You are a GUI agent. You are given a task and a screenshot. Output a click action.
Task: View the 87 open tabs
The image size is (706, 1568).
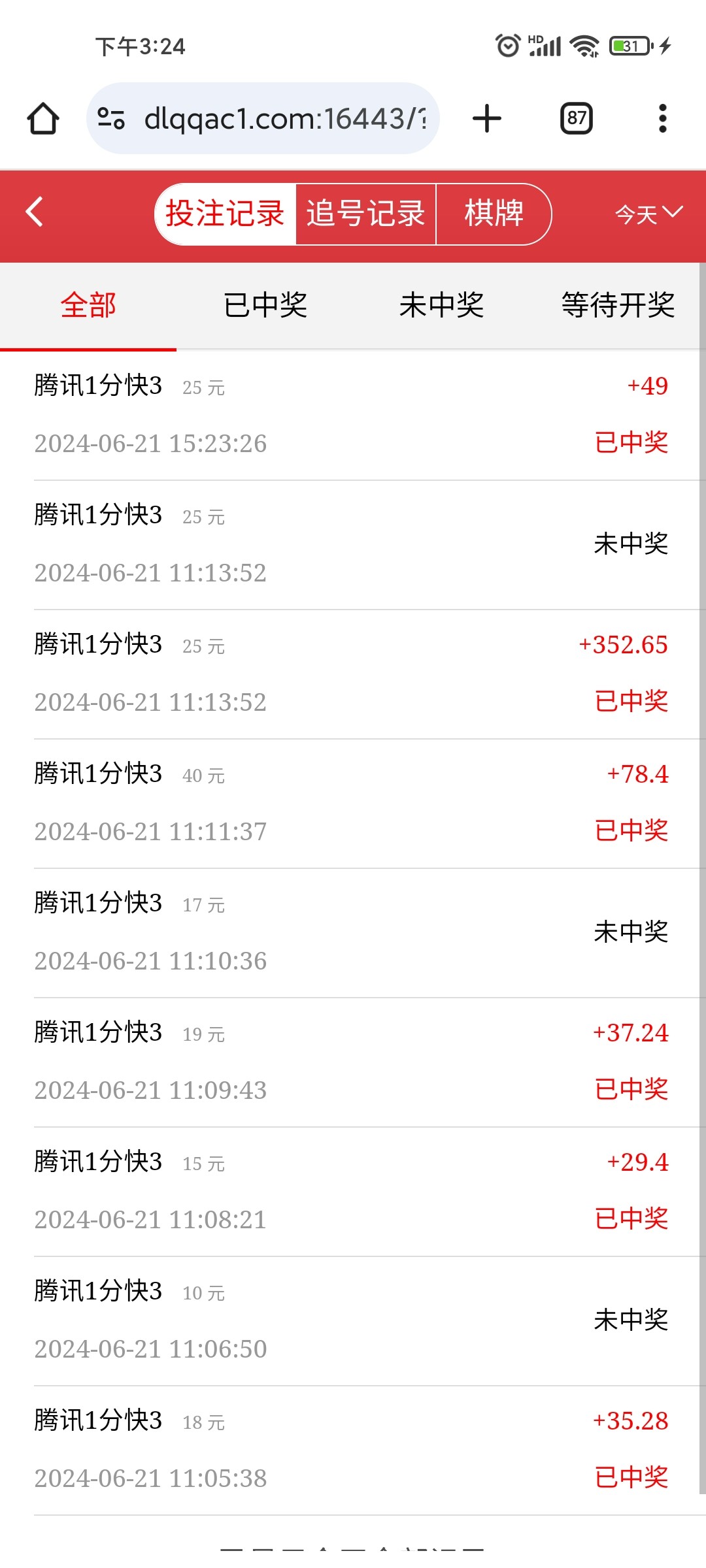(x=576, y=119)
